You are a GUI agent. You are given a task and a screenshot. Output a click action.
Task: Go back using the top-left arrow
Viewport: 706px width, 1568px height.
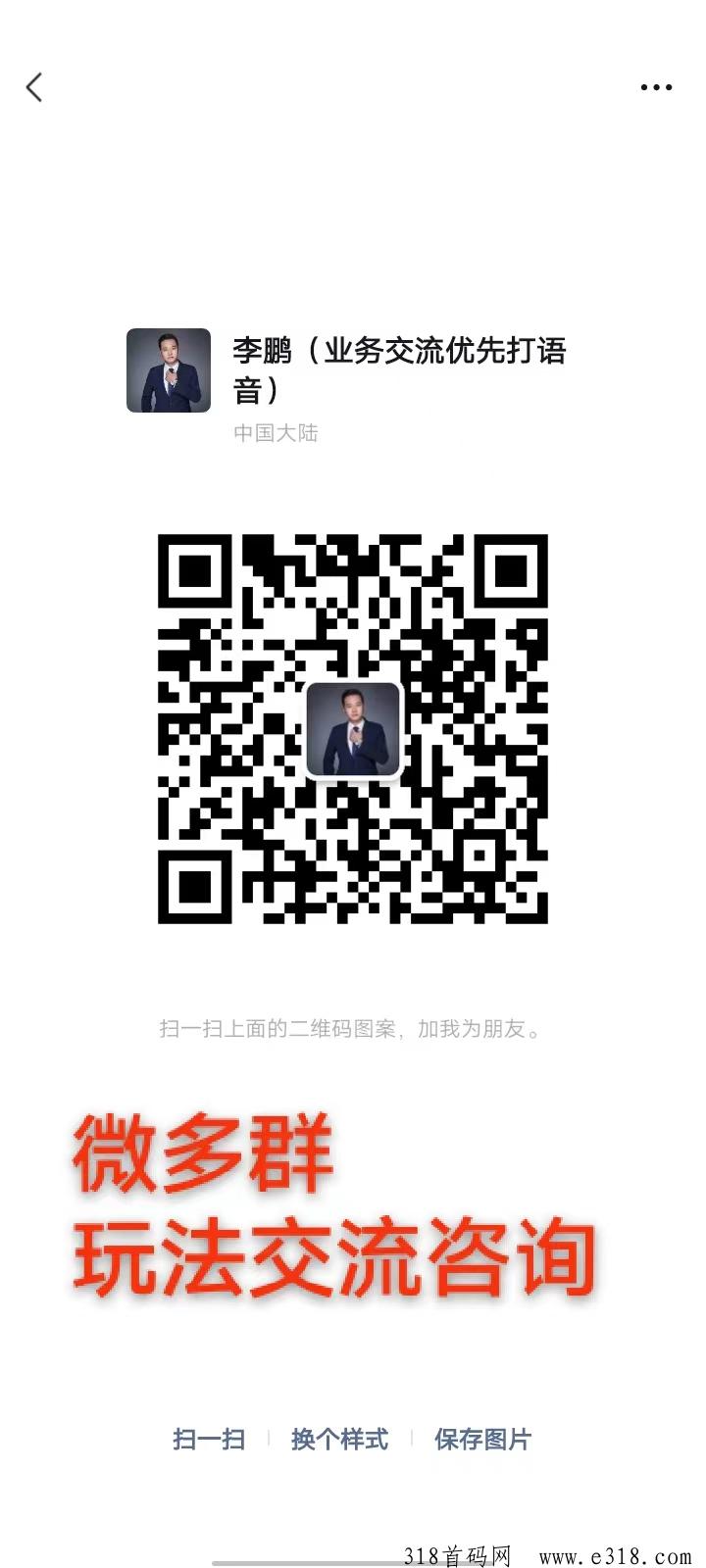coord(34,87)
